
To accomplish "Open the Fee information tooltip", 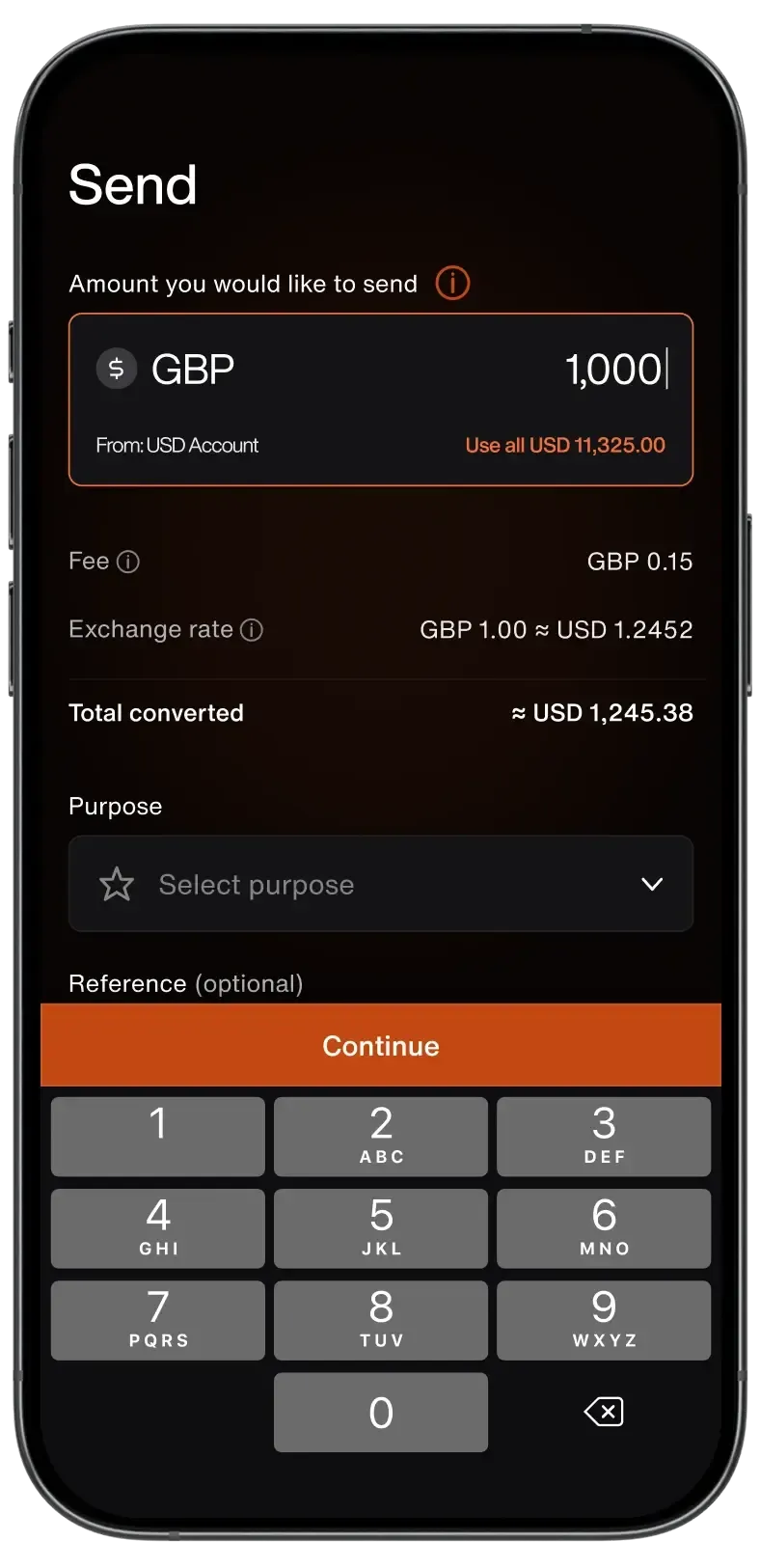I will click(129, 562).
